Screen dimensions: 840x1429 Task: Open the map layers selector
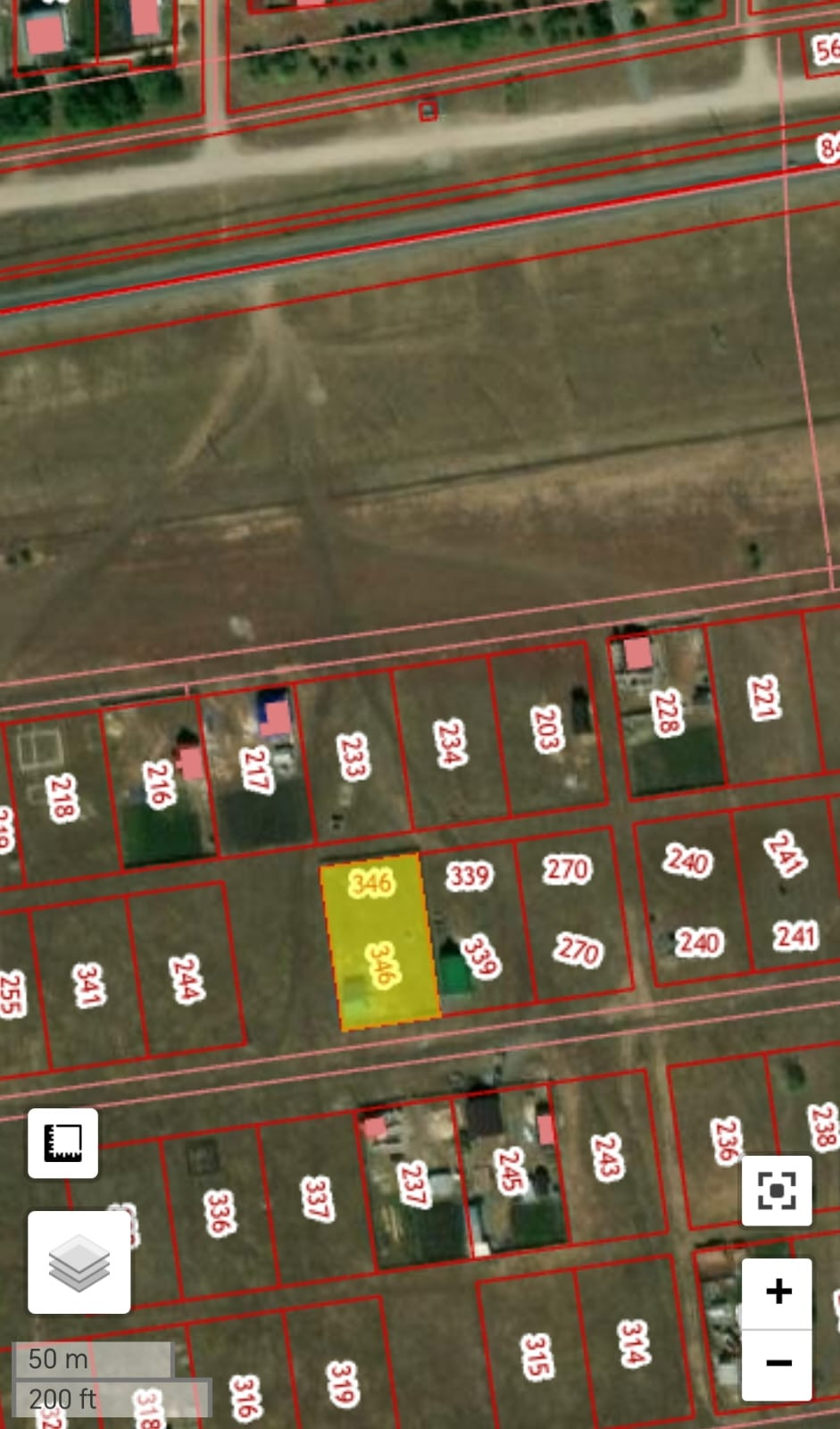(x=79, y=1262)
